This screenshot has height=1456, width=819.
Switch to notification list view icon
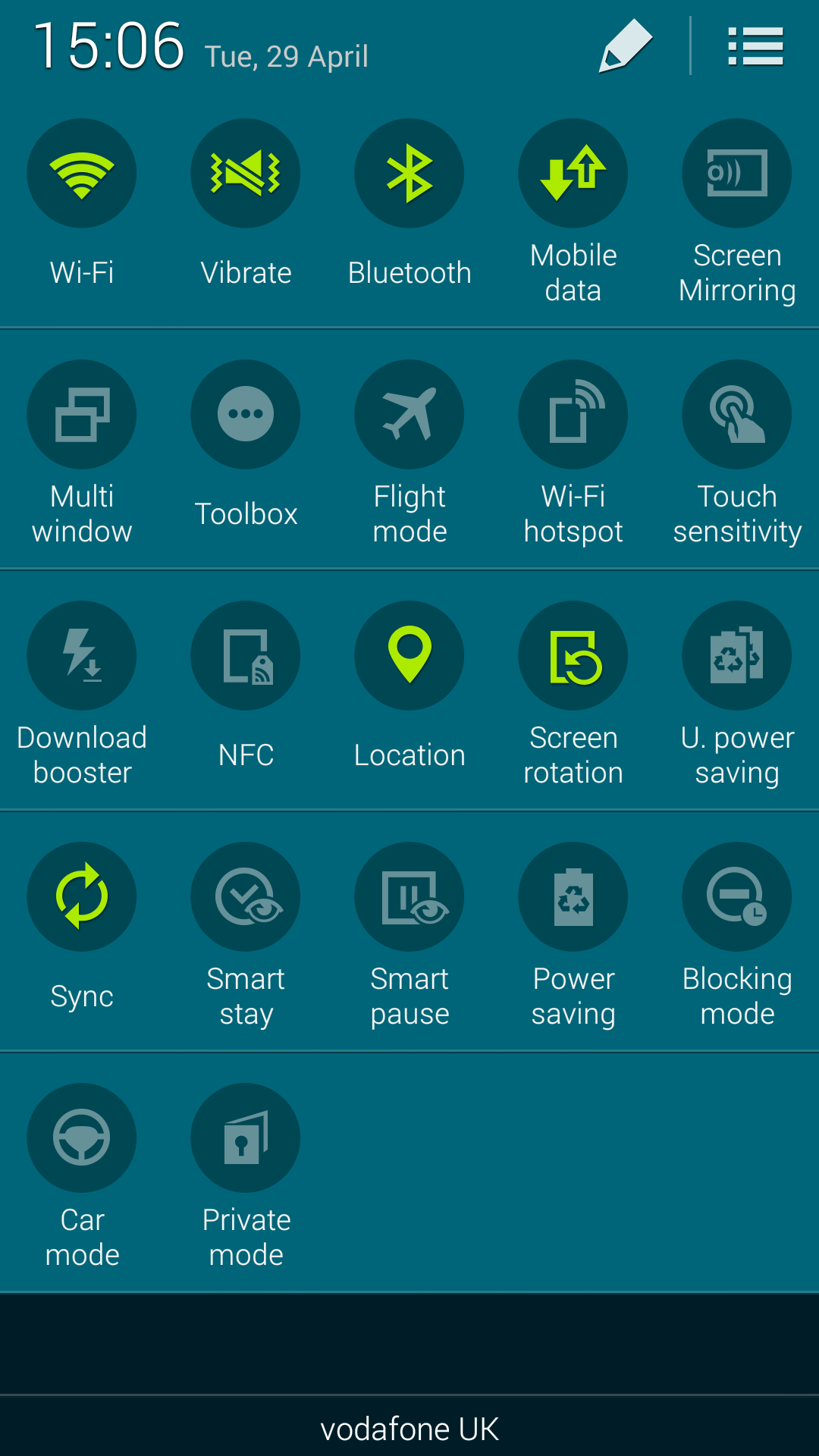click(755, 46)
